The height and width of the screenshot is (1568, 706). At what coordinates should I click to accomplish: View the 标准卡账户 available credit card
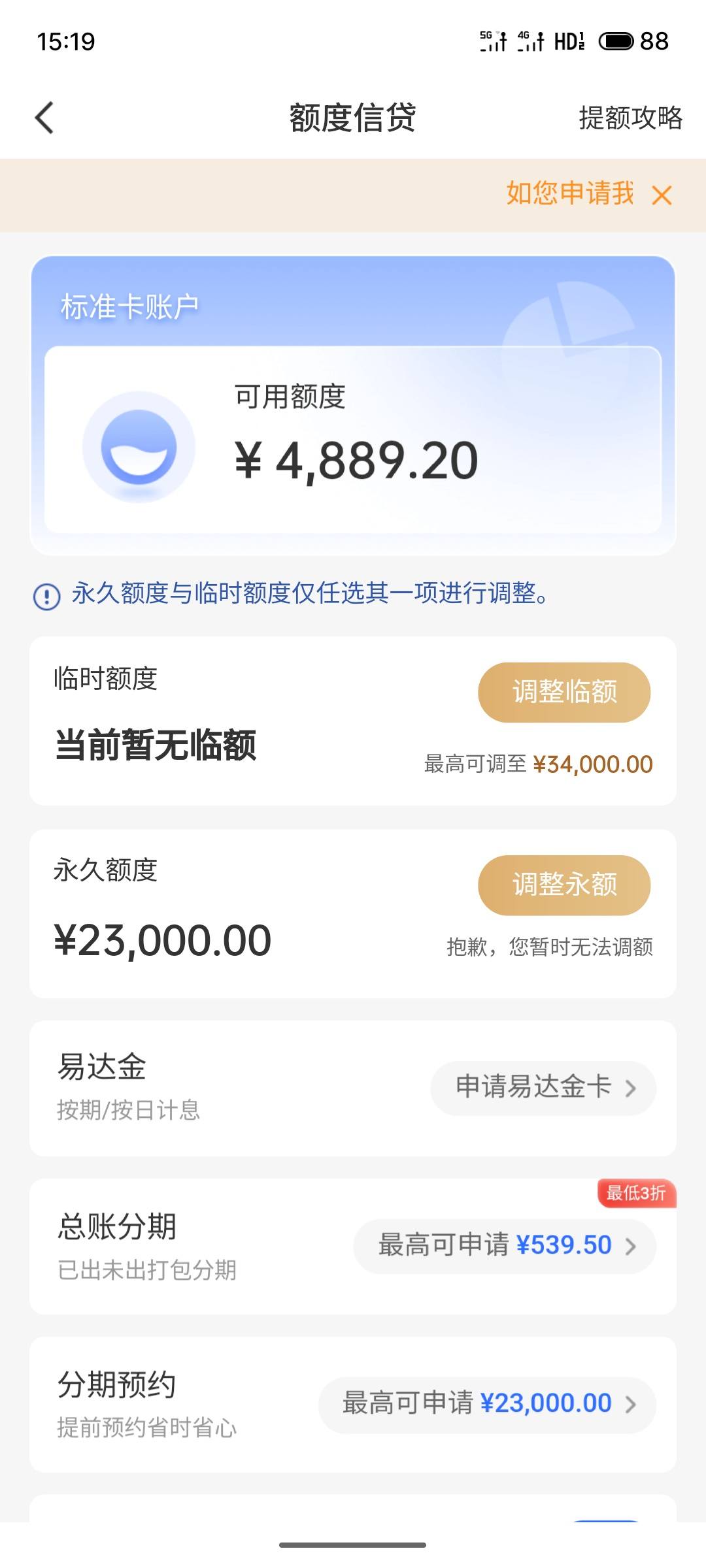[x=353, y=406]
